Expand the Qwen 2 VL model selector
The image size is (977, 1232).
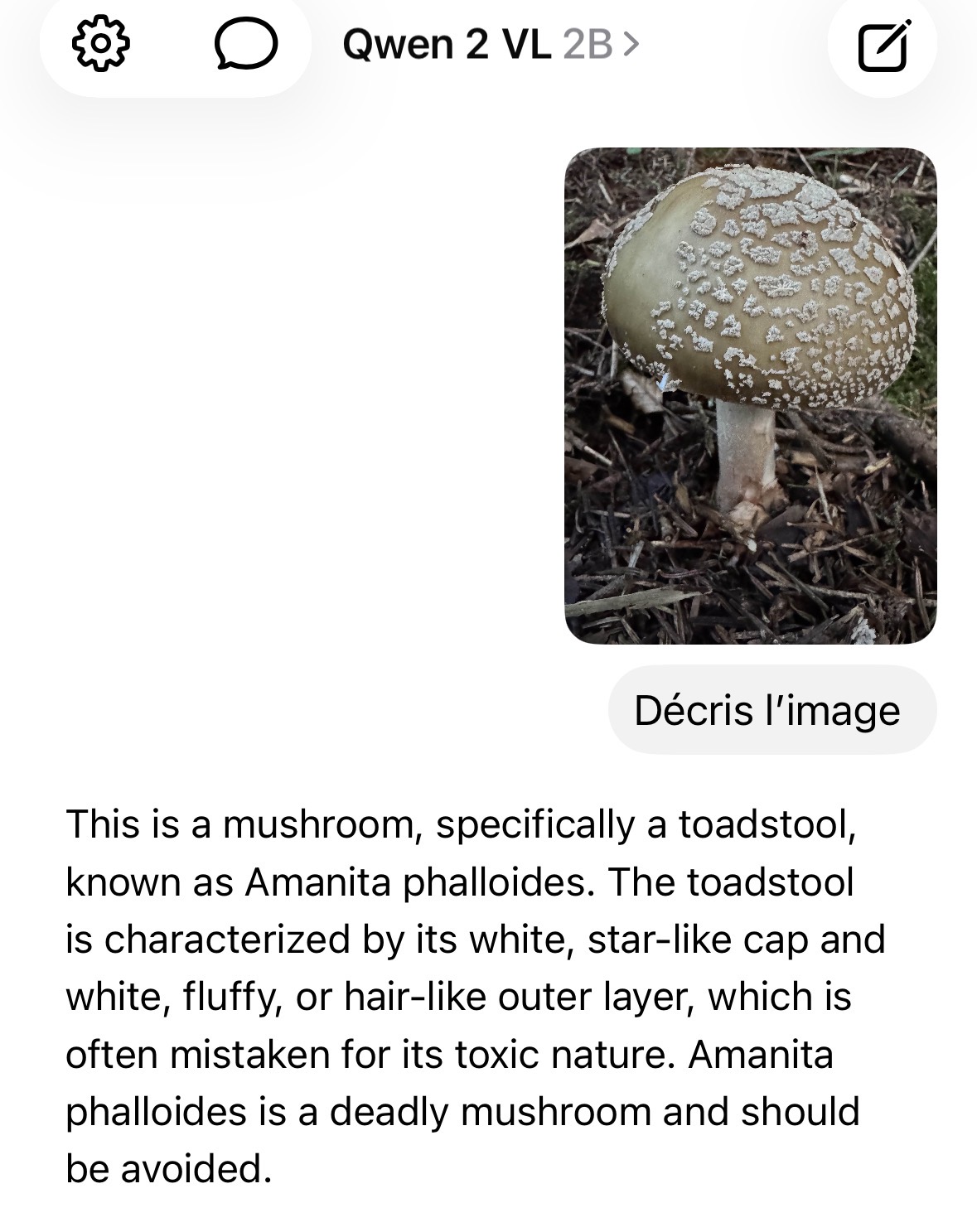tap(491, 44)
